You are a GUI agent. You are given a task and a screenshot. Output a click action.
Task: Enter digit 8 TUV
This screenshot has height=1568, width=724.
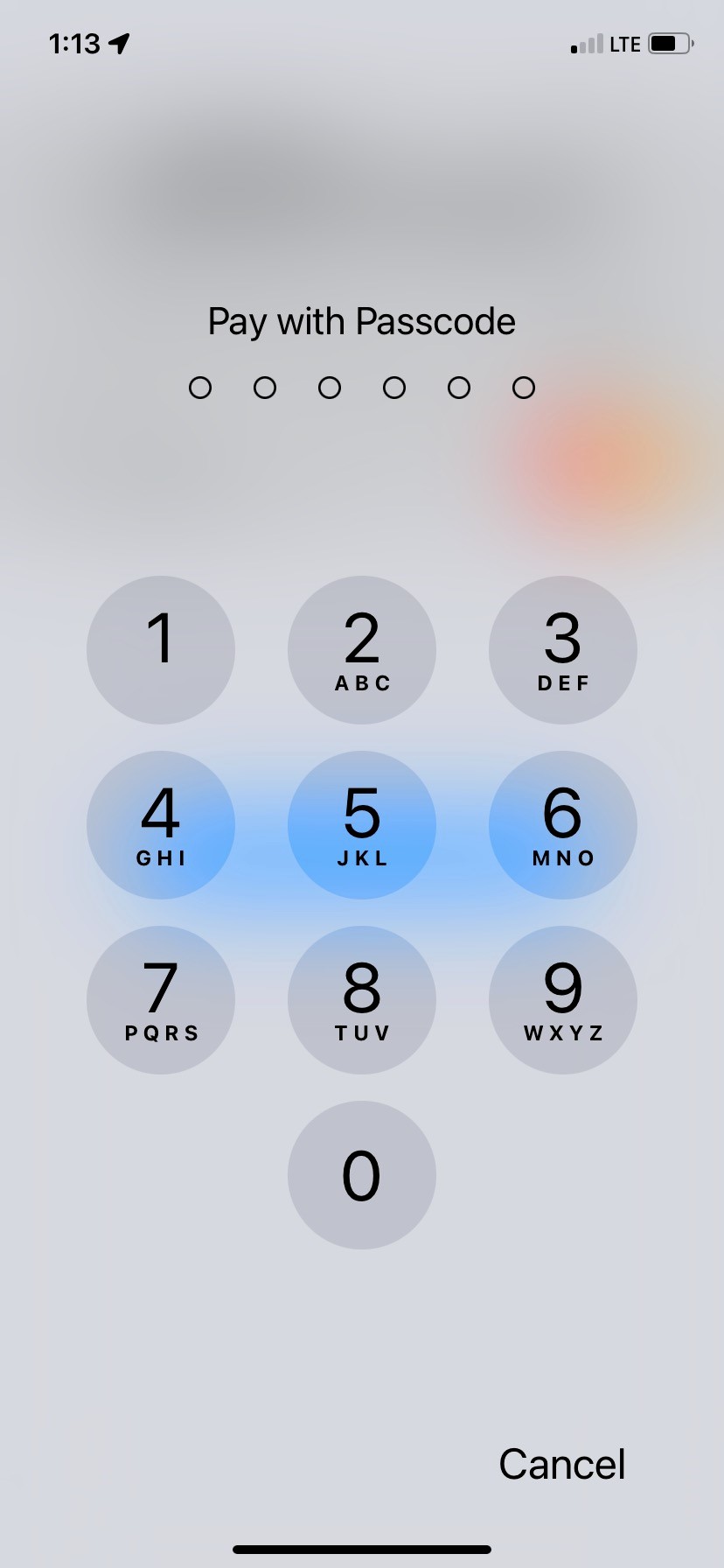pos(362,999)
